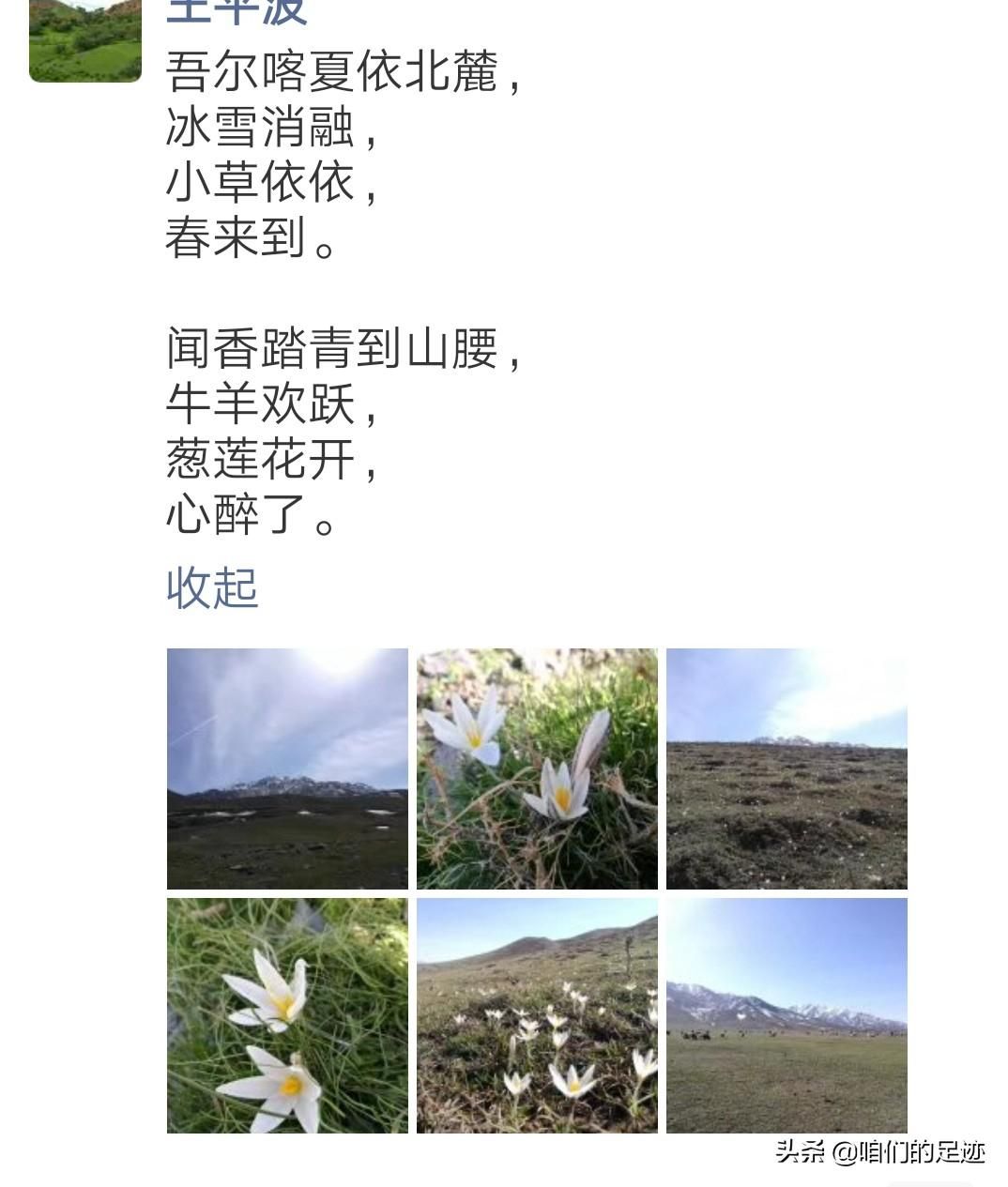Open the photo of a field of white flowers
This screenshot has width=1008, height=1187.
[x=537, y=1015]
